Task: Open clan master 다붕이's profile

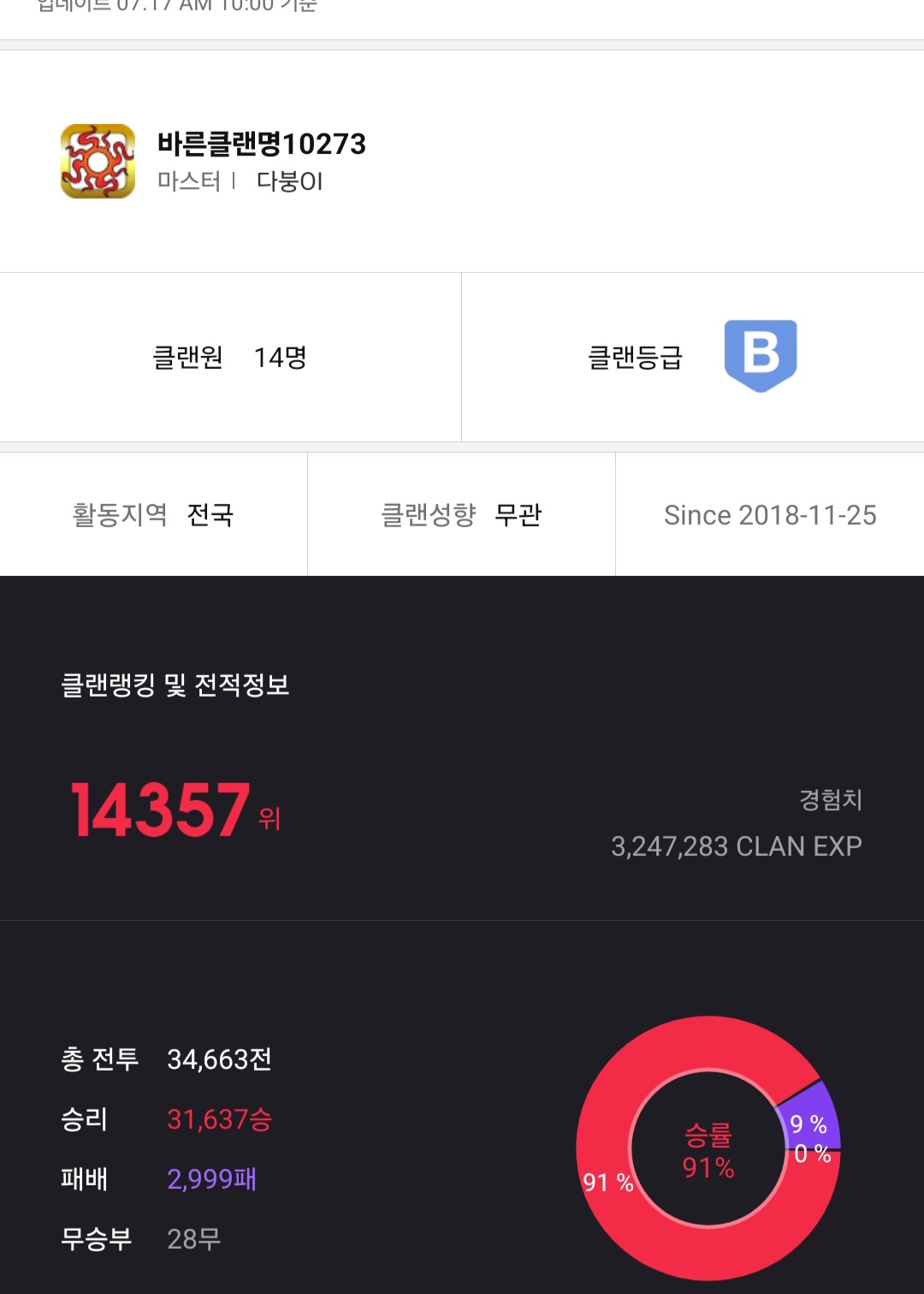Action: tap(289, 181)
